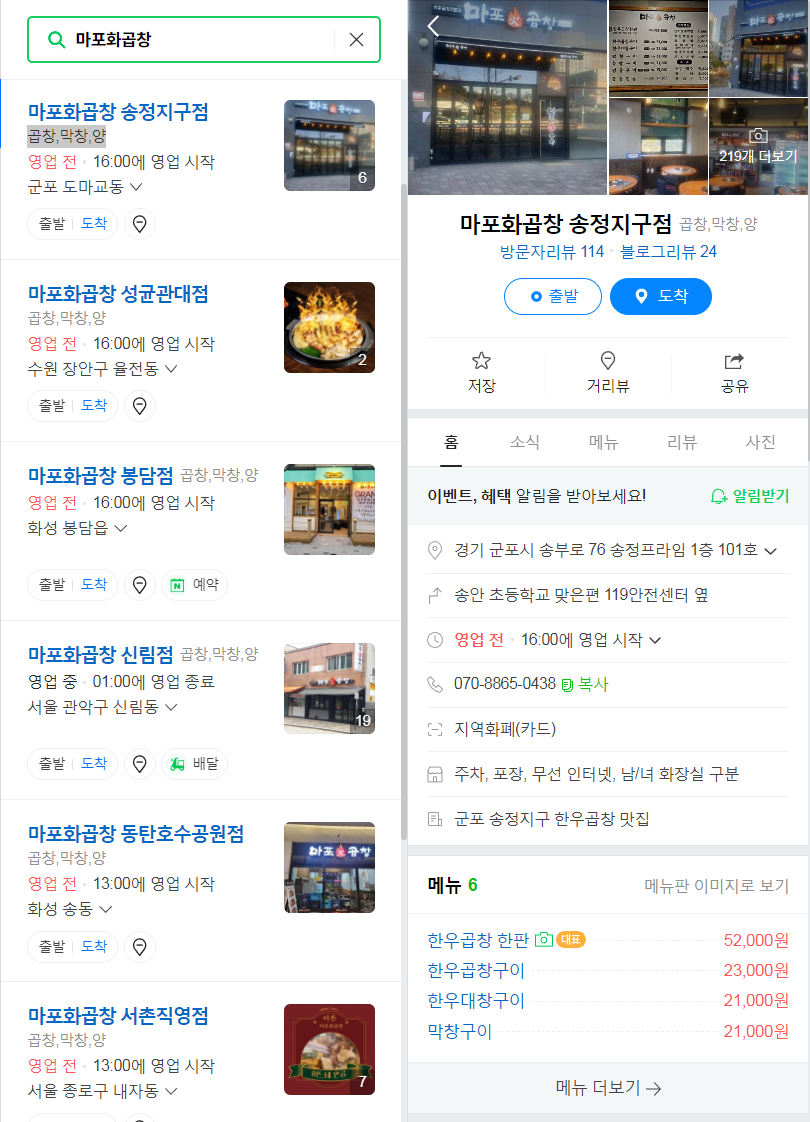Expand the business hours details
The height and width of the screenshot is (1122, 810).
pos(655,640)
